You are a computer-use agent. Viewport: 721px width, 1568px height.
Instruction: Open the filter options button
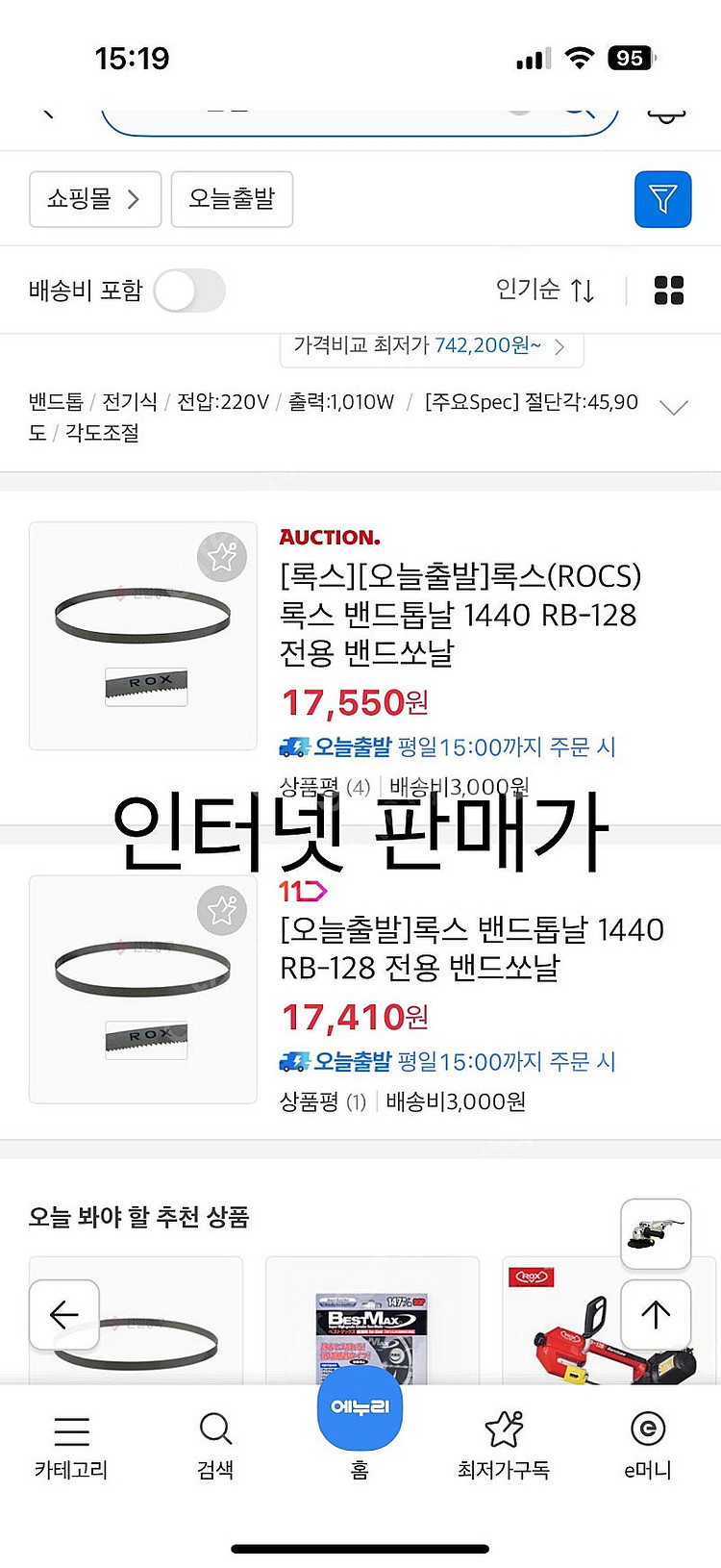pos(662,199)
